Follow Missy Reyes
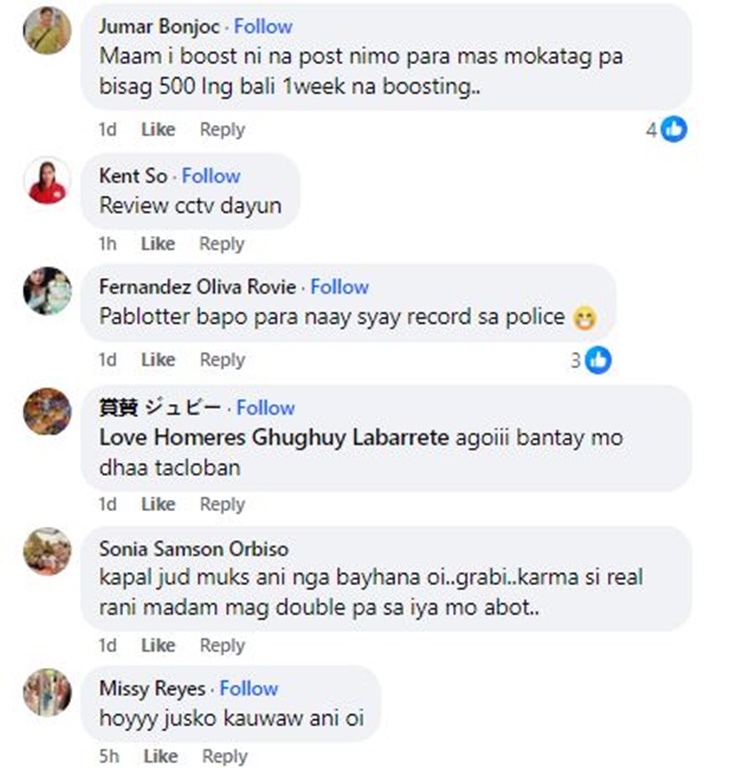The width and height of the screenshot is (750, 768). pos(249,689)
